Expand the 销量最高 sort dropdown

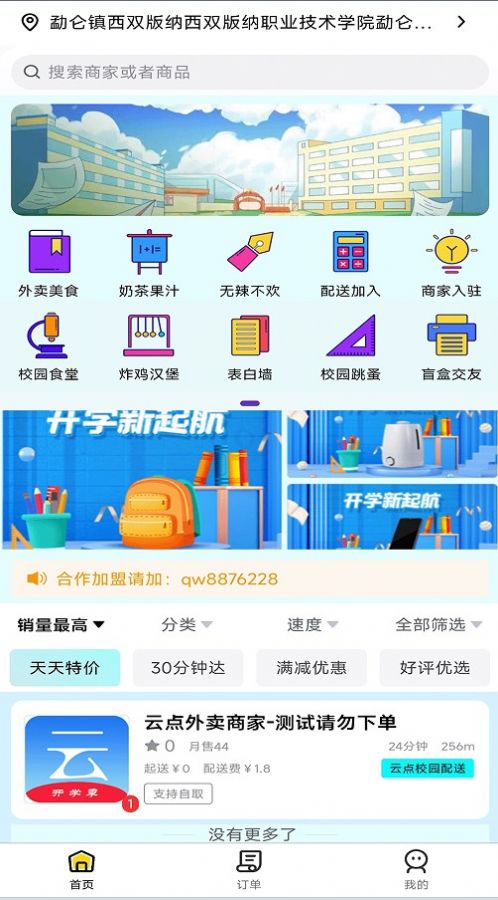(x=61, y=624)
